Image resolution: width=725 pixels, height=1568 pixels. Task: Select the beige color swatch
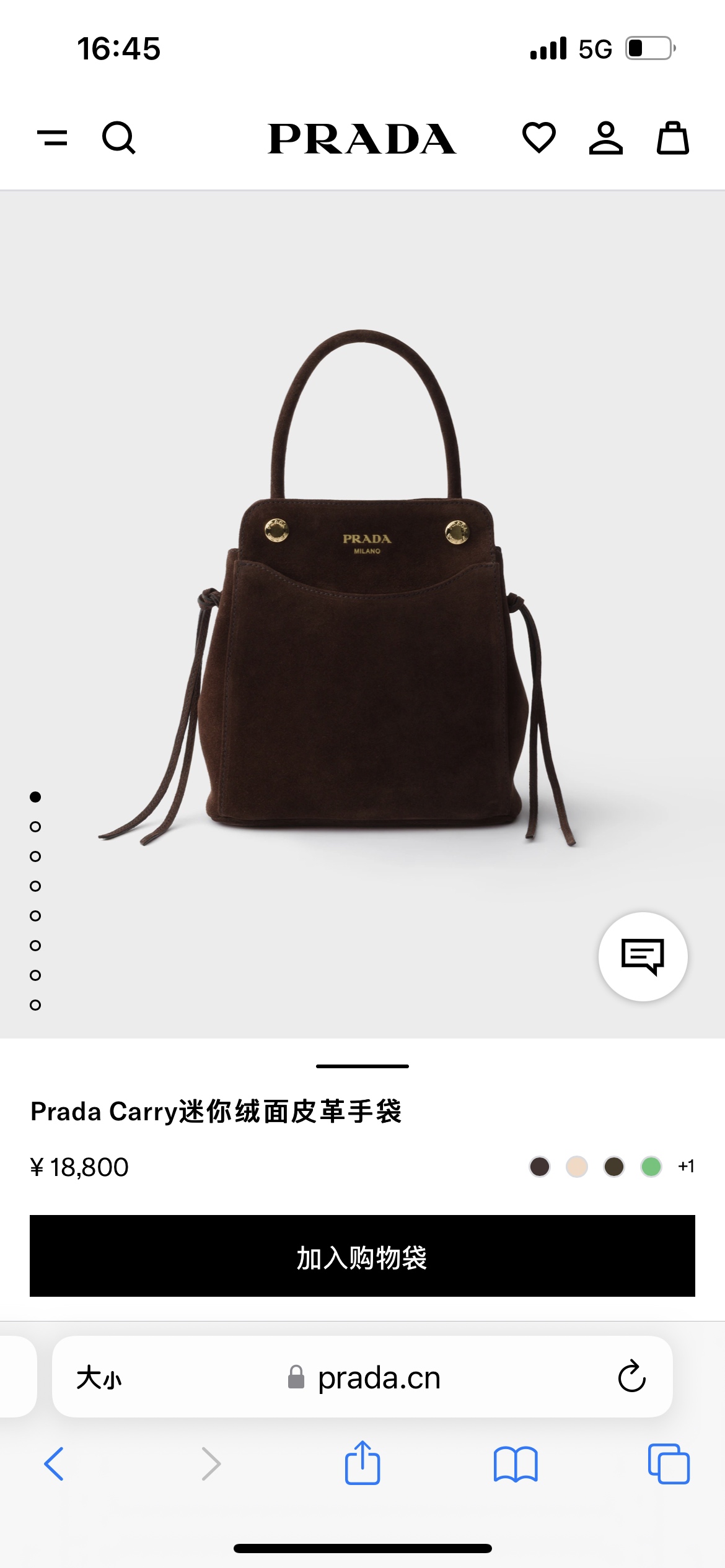click(577, 1167)
